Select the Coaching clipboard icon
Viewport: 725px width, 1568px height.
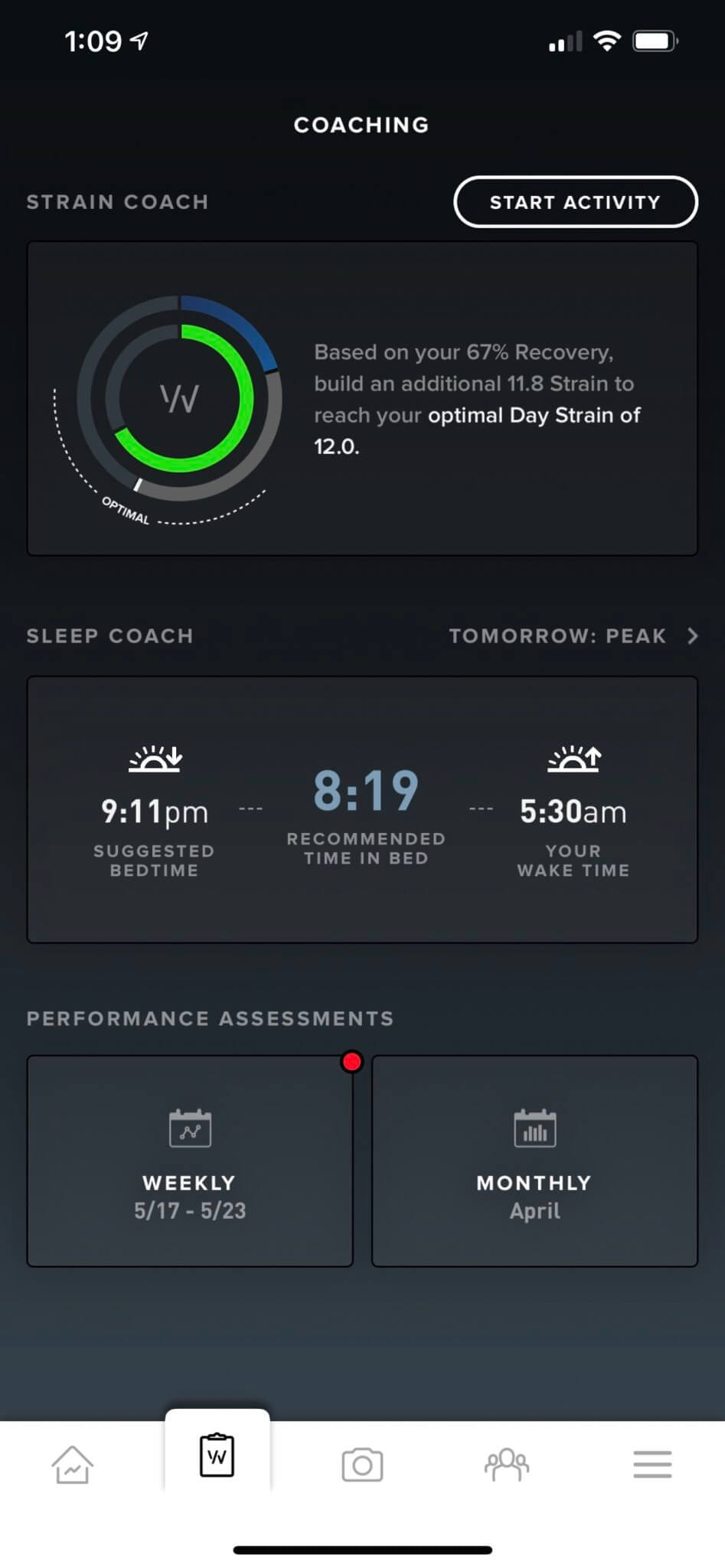click(217, 1455)
